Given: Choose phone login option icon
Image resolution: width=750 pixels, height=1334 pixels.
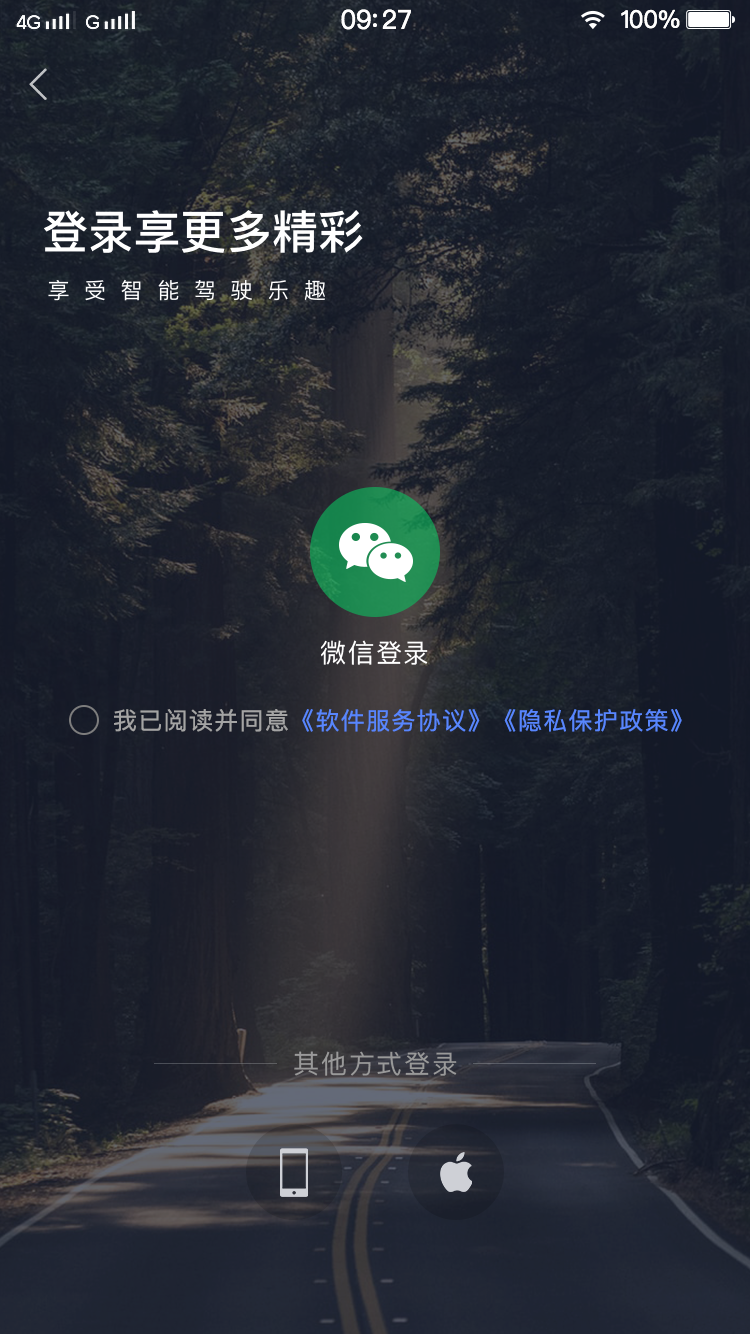Looking at the screenshot, I should [294, 1172].
